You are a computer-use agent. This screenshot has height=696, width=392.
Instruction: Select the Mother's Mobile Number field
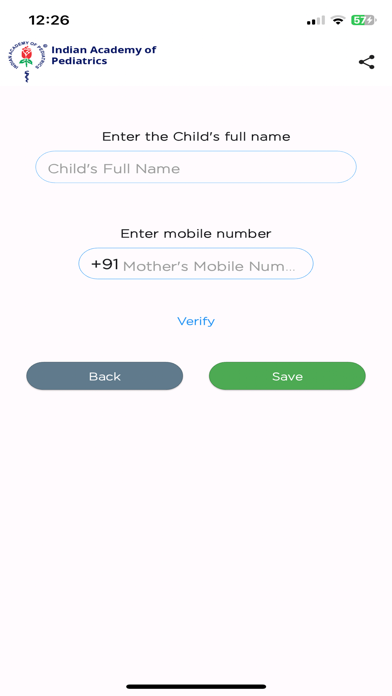(x=196, y=264)
